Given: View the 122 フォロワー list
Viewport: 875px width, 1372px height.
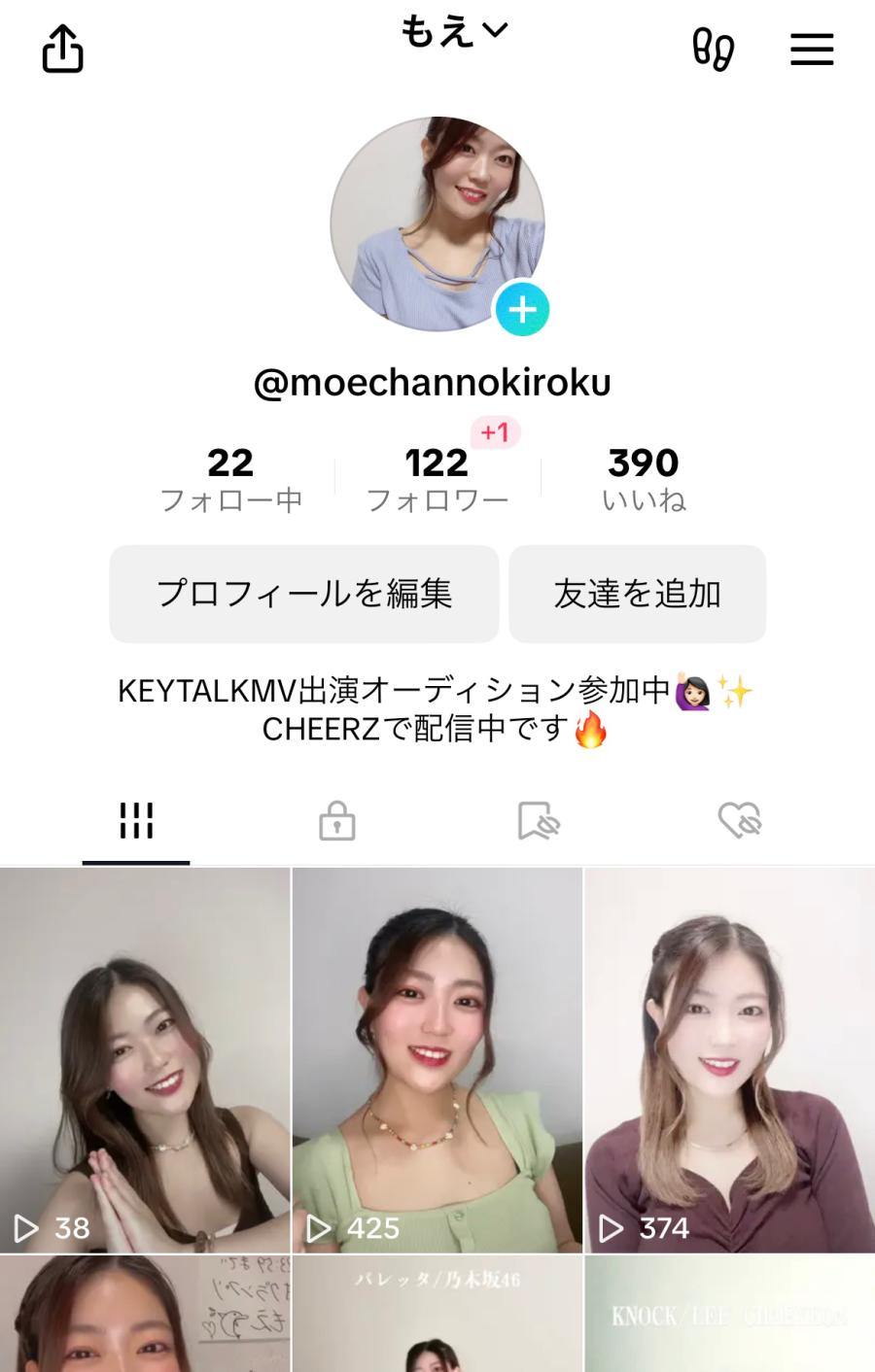Looking at the screenshot, I should click(x=437, y=478).
